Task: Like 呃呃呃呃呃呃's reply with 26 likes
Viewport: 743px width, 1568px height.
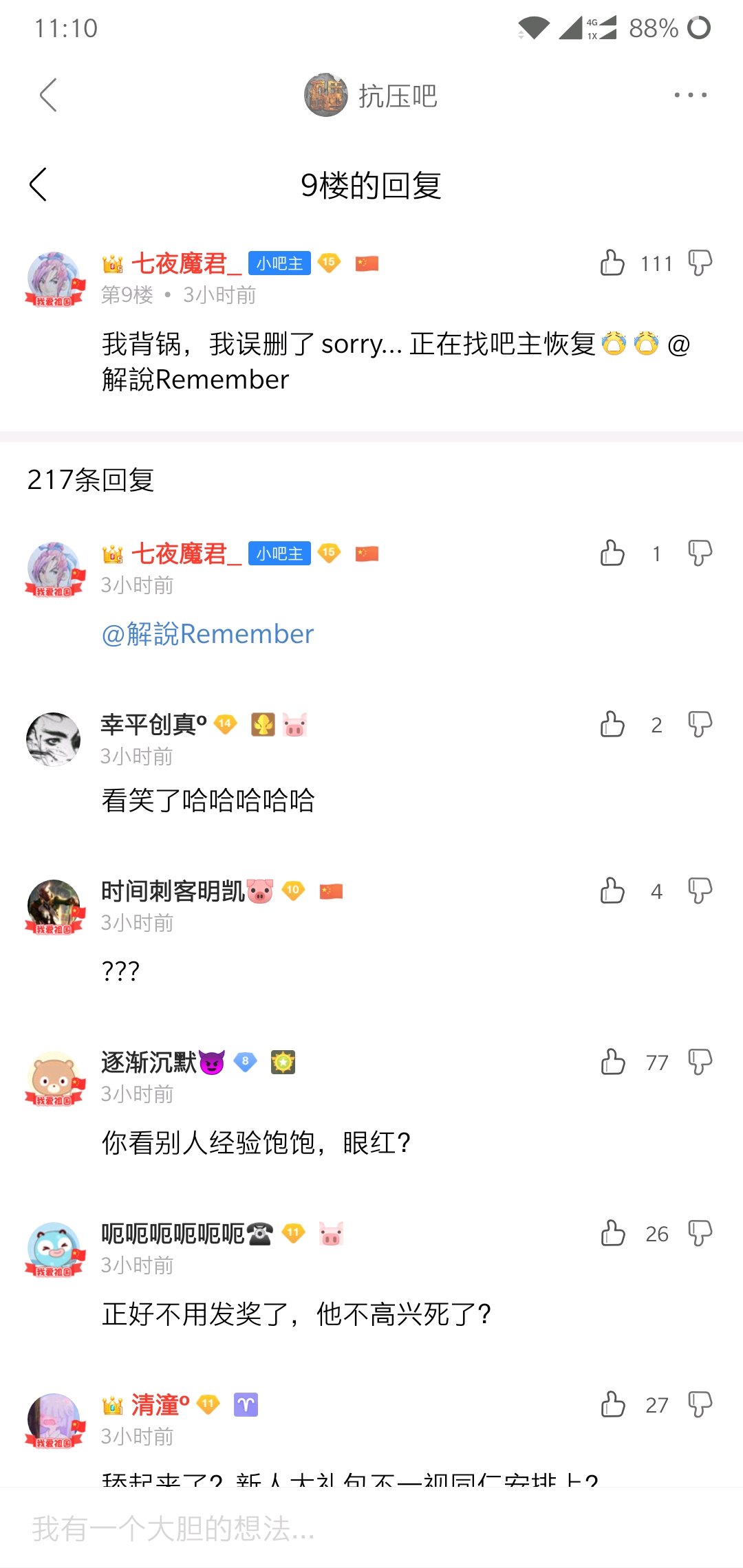Action: 612,1233
